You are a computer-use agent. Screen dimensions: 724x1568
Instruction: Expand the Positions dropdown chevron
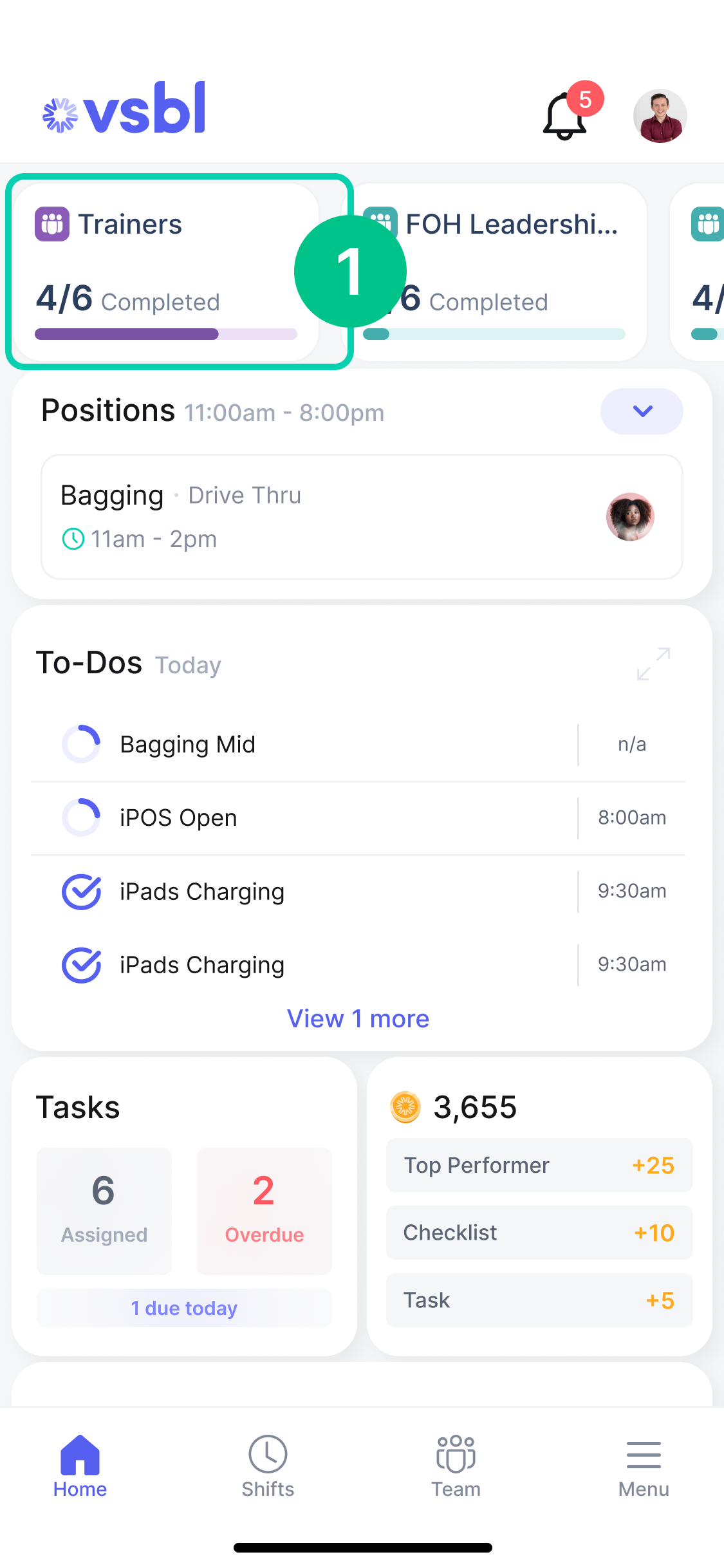pyautogui.click(x=642, y=411)
